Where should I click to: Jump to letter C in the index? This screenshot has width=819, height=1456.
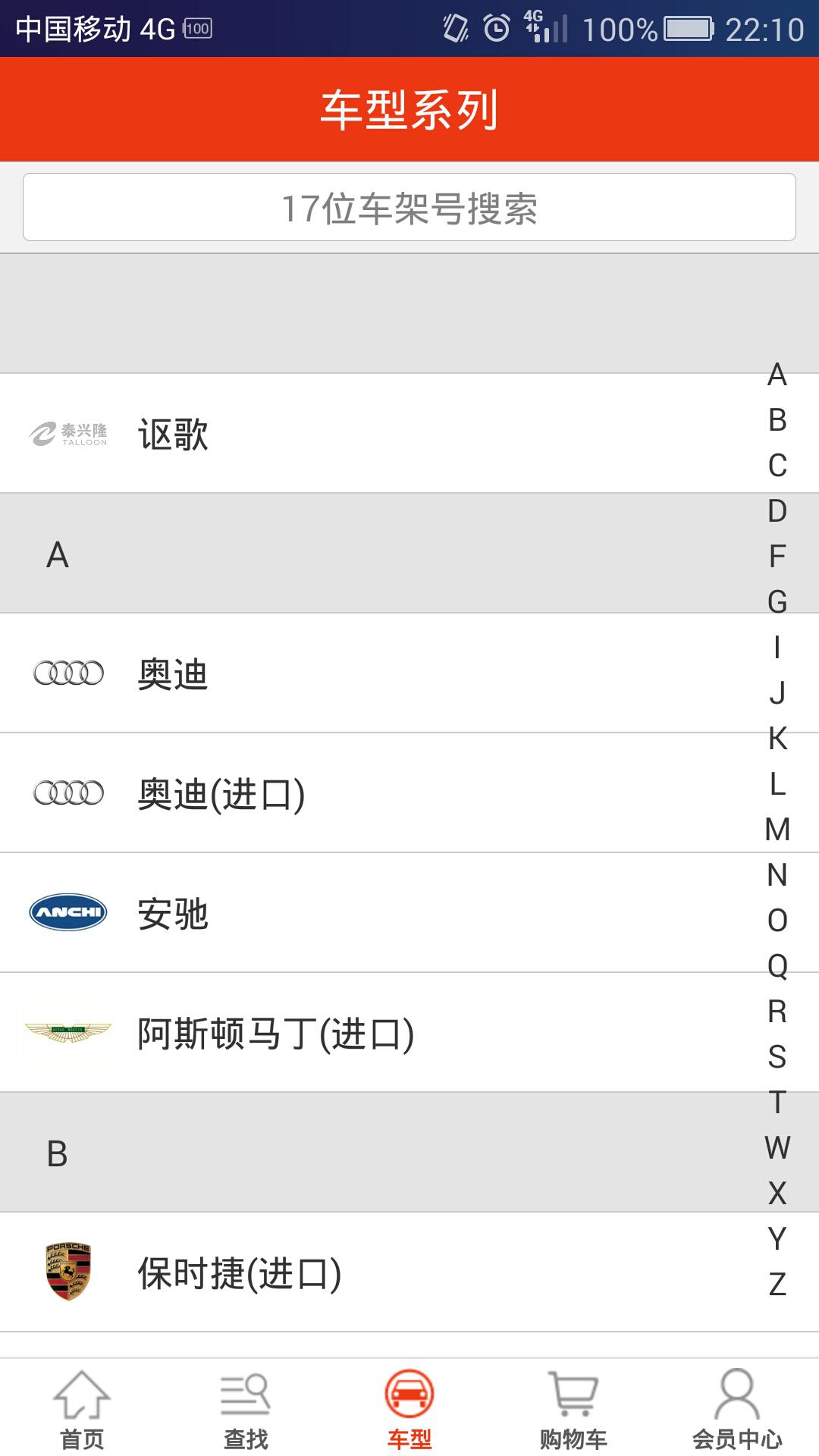point(777,465)
